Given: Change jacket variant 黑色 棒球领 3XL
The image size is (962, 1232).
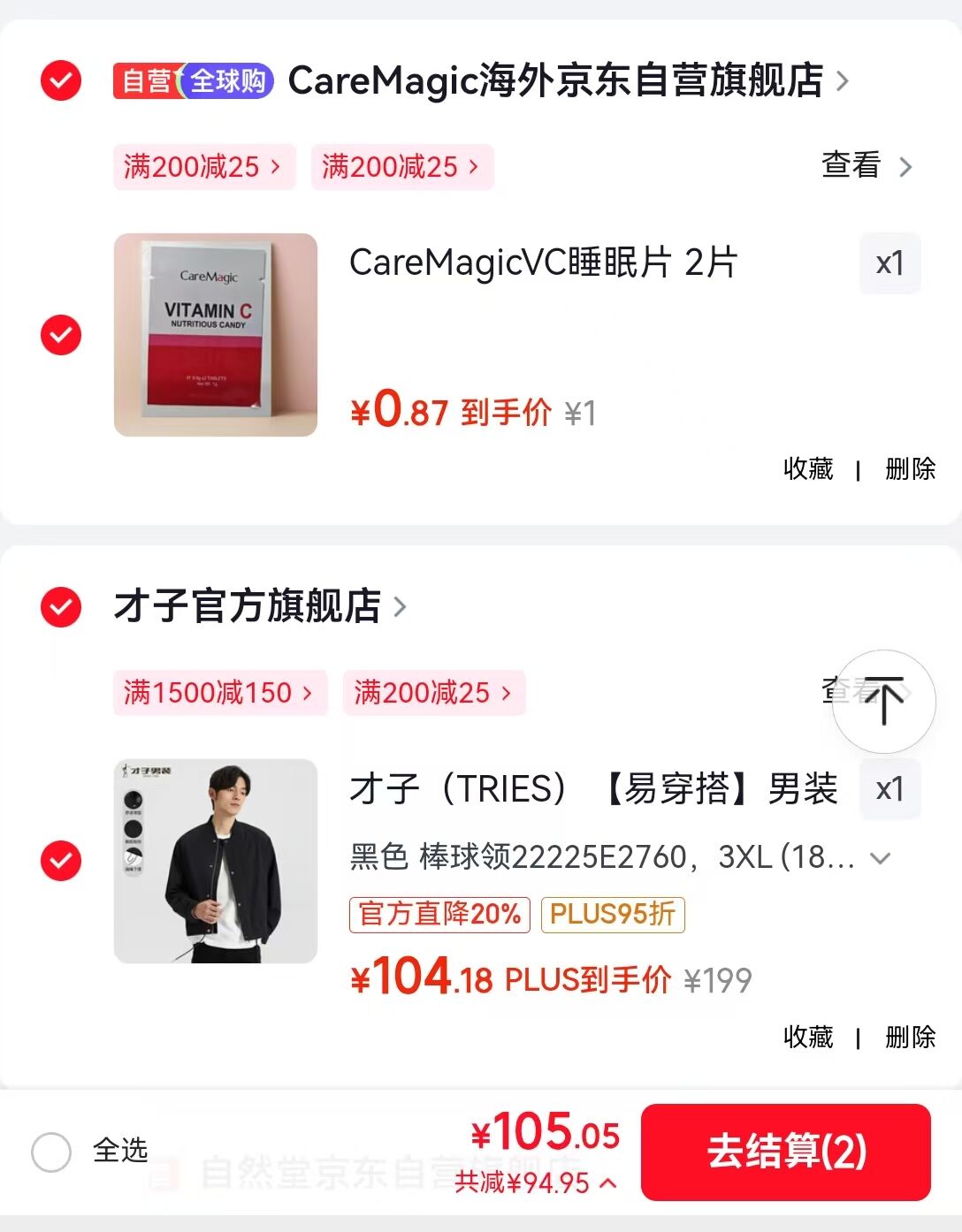Looking at the screenshot, I should point(619,857).
